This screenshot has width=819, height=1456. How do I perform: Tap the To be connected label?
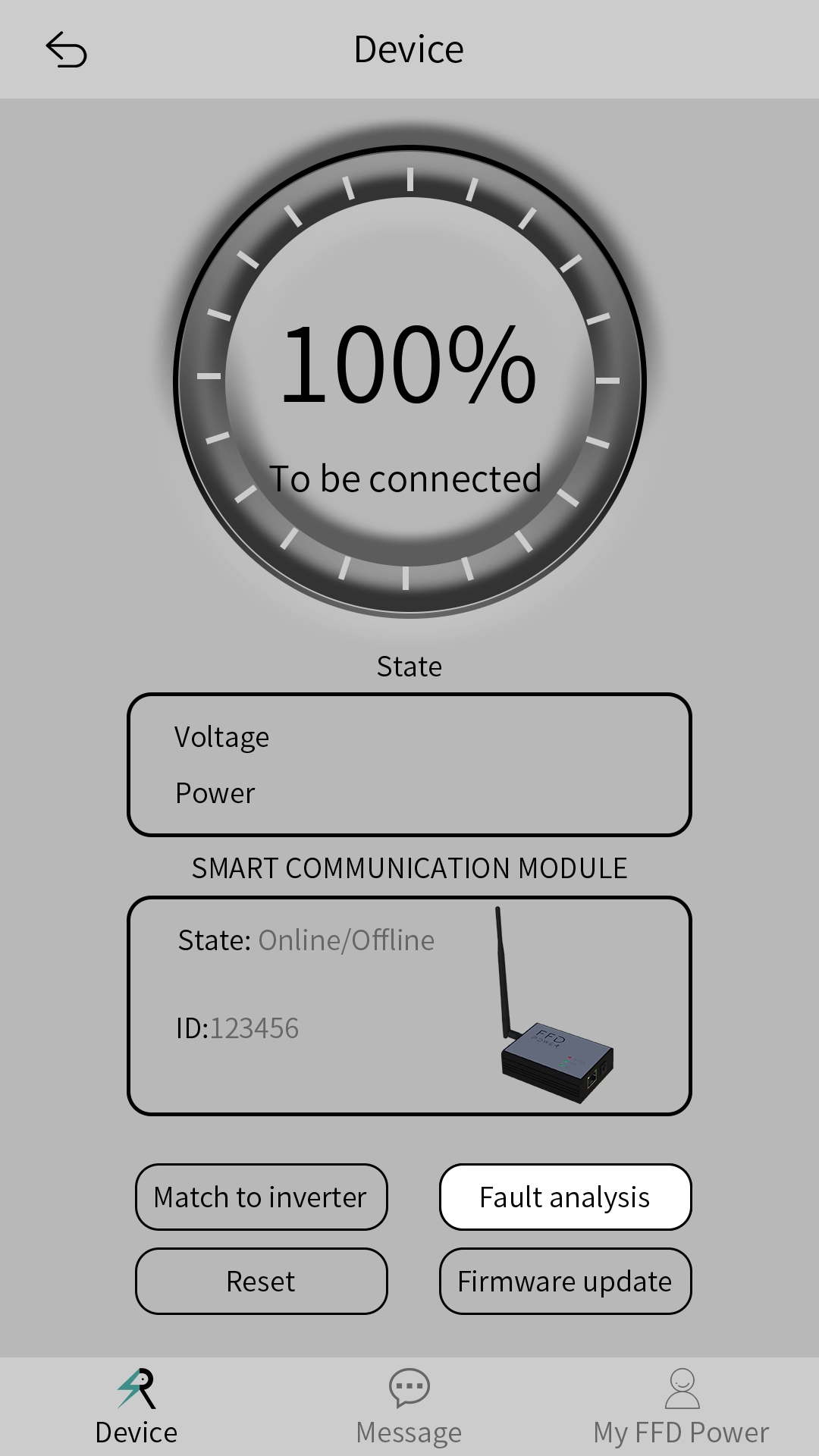[x=409, y=478]
